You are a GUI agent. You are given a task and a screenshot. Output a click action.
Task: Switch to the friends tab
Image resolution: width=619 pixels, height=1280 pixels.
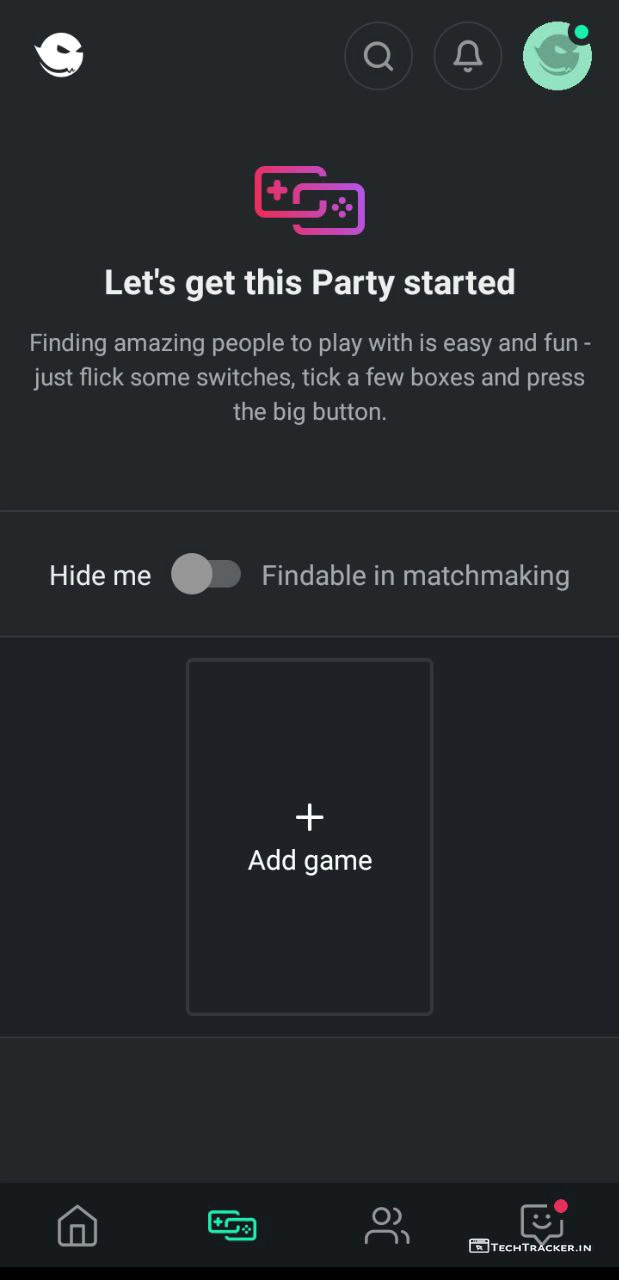point(386,1225)
